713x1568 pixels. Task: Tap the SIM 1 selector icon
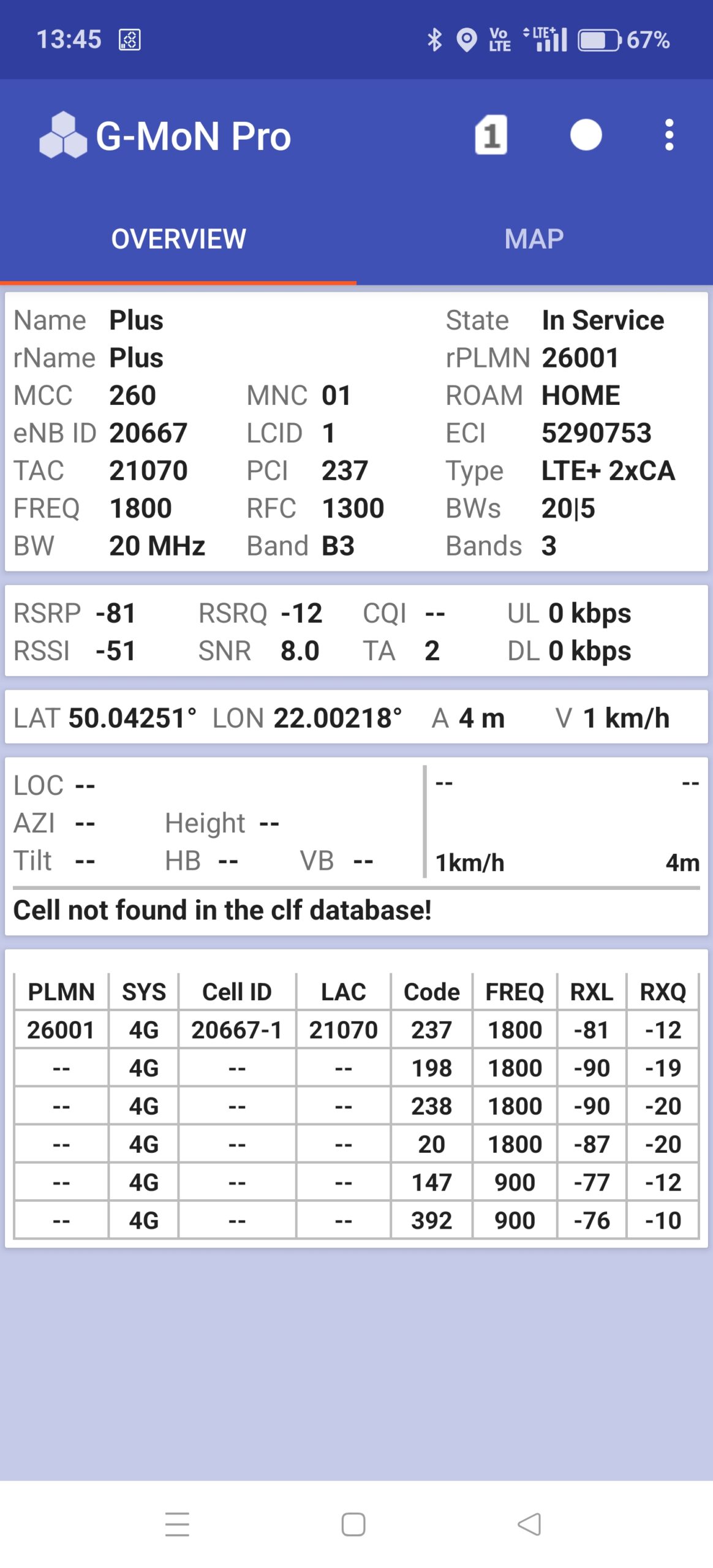click(491, 135)
